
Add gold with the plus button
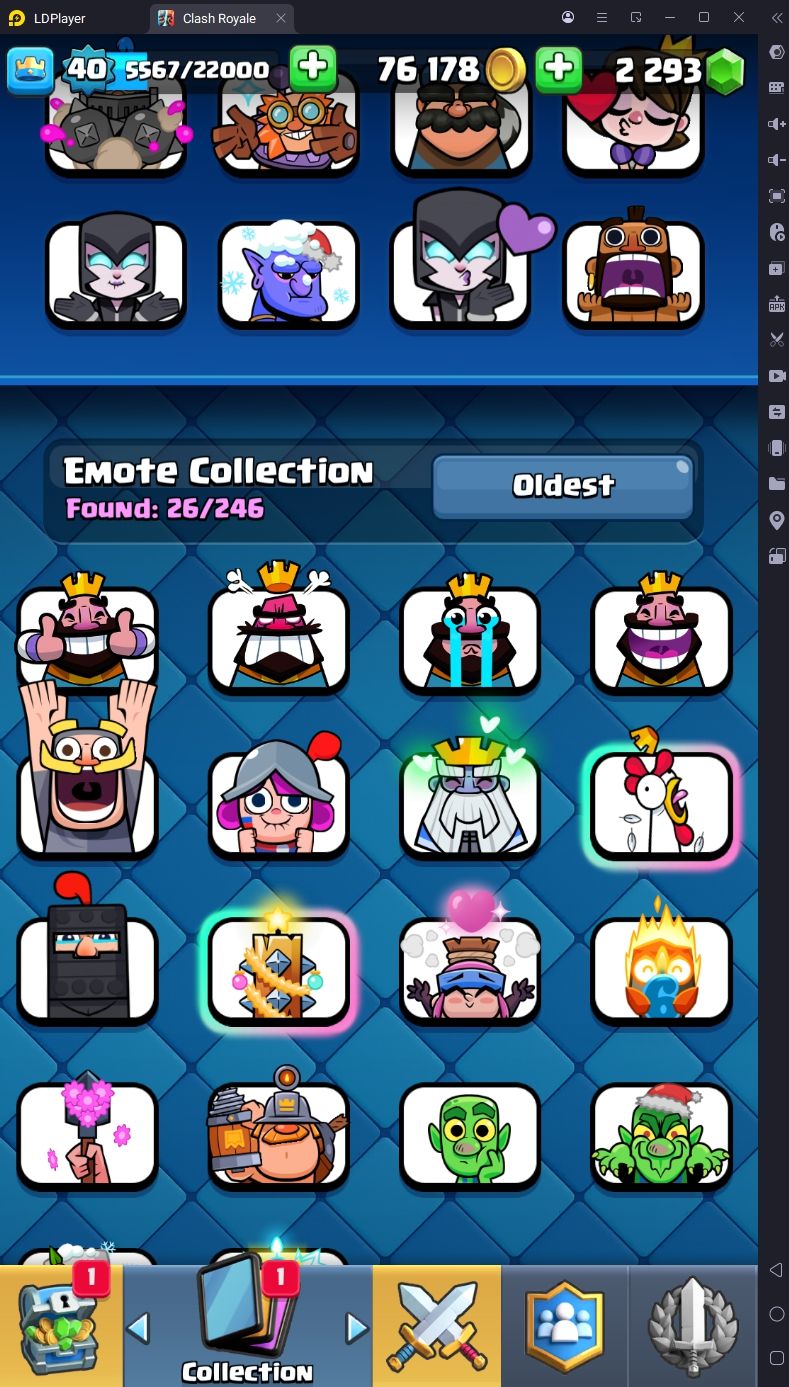pyautogui.click(x=559, y=69)
